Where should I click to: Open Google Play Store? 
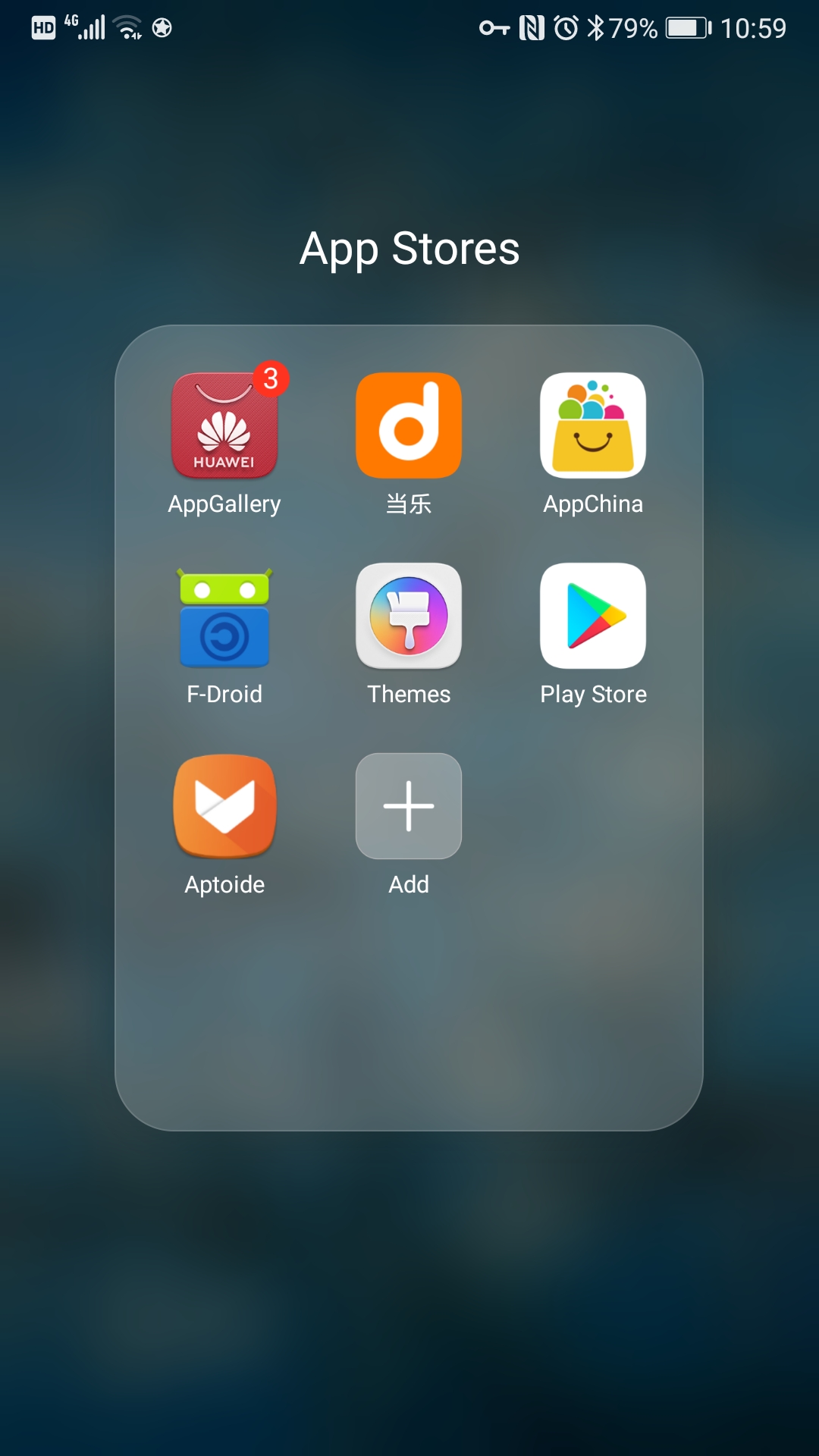coord(593,617)
